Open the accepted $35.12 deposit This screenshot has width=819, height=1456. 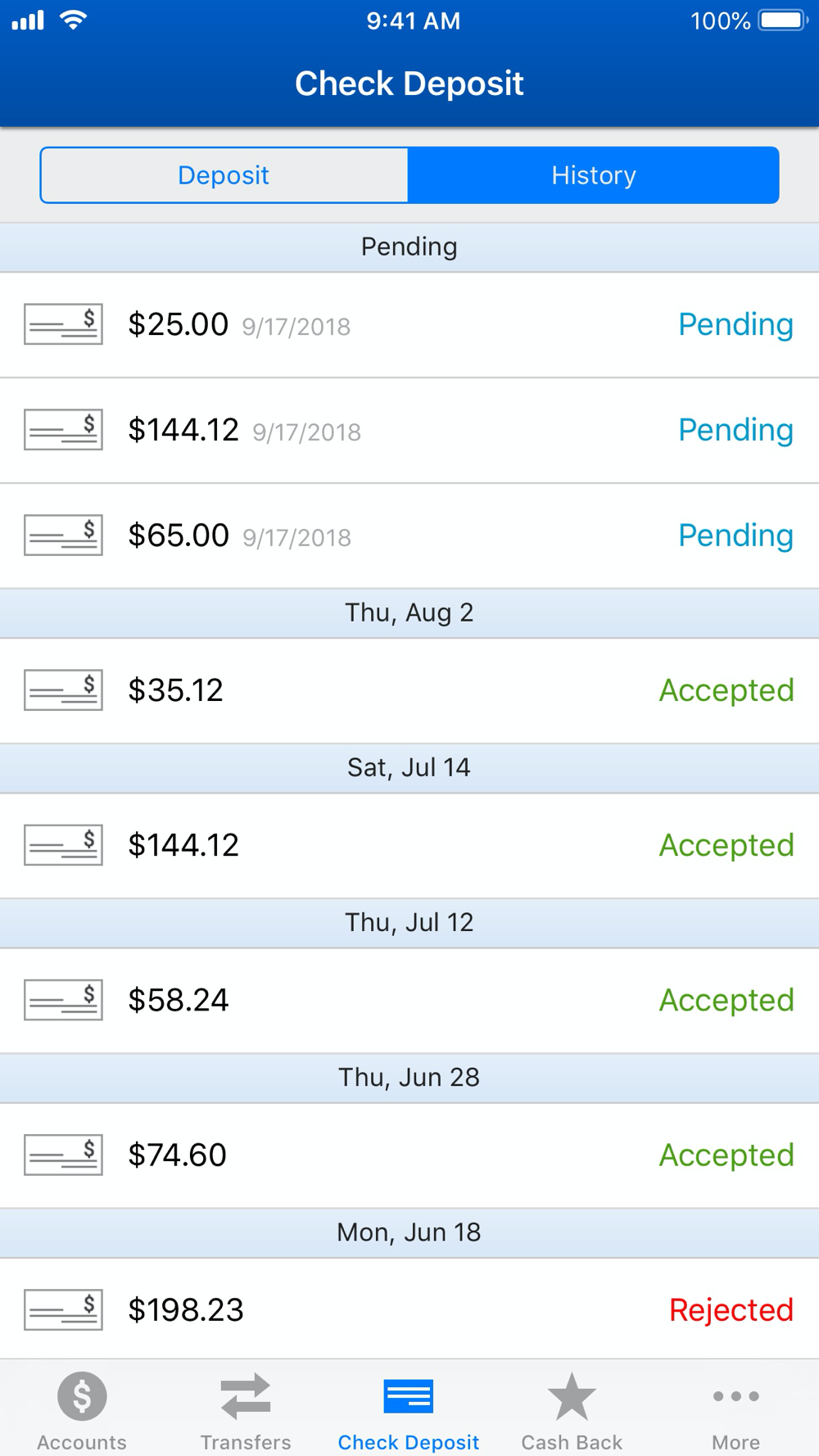pos(409,691)
